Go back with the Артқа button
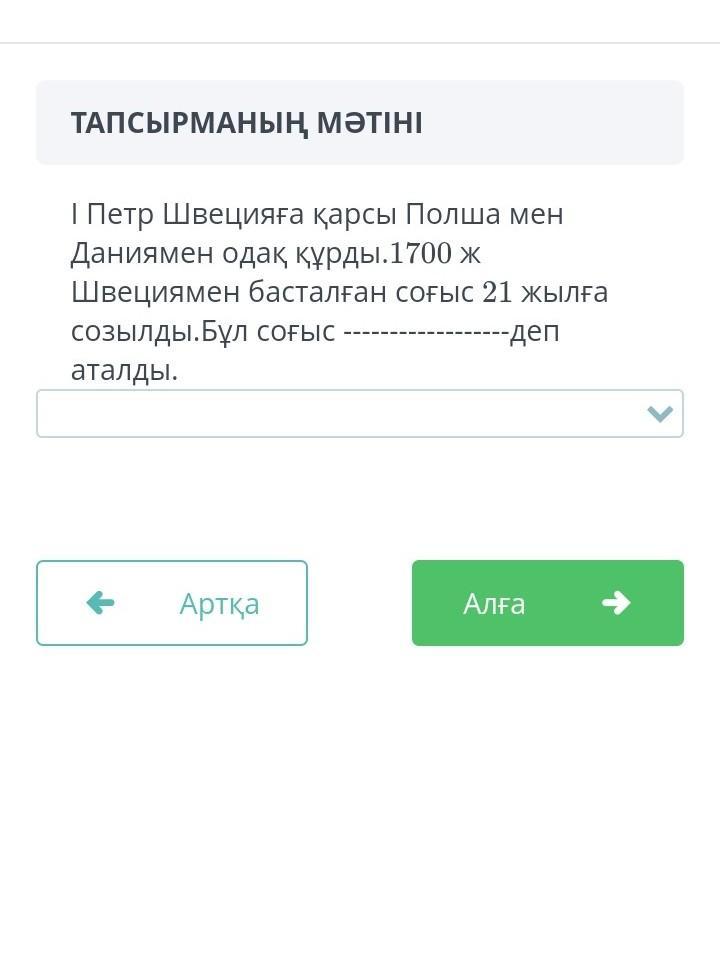The height and width of the screenshot is (980, 720). [172, 603]
